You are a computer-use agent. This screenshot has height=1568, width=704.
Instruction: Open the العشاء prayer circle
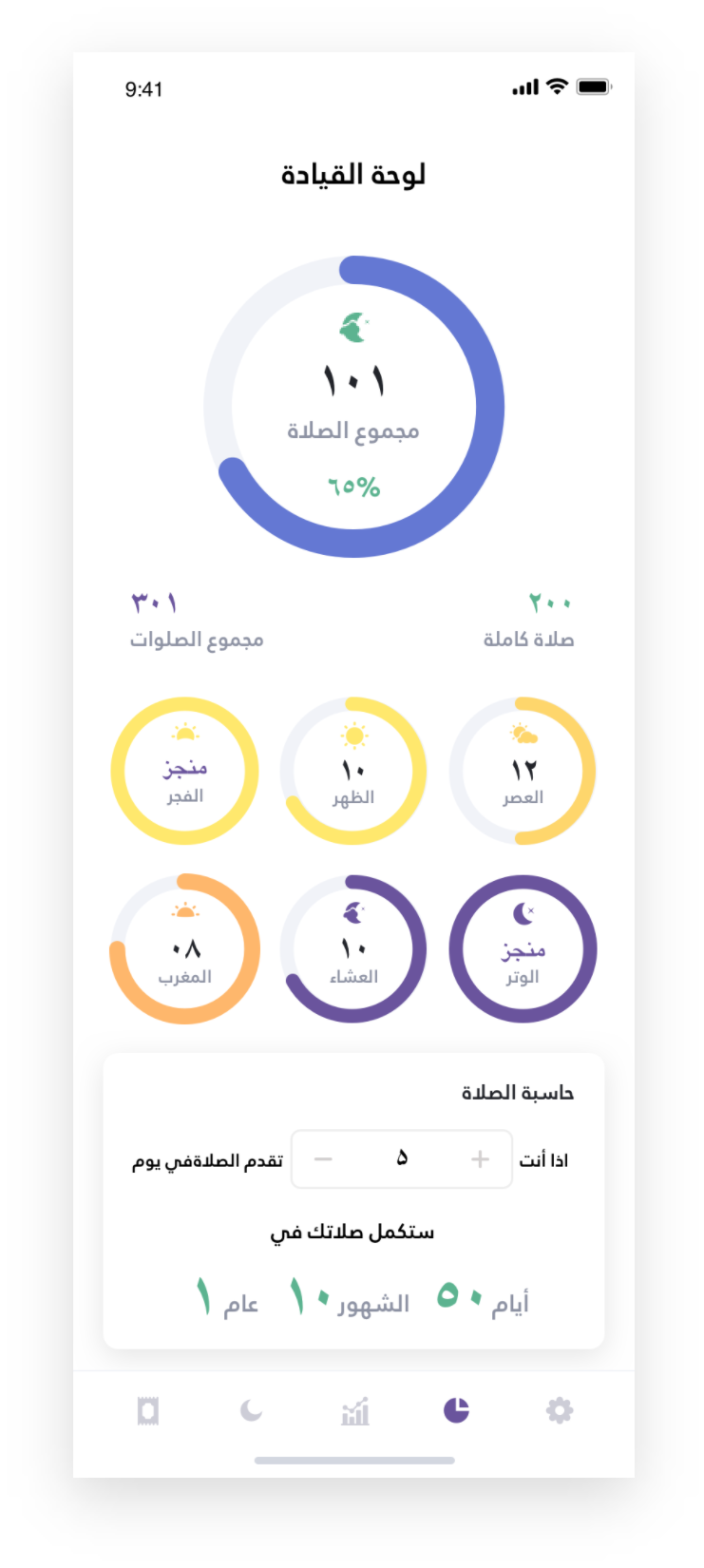tap(352, 948)
